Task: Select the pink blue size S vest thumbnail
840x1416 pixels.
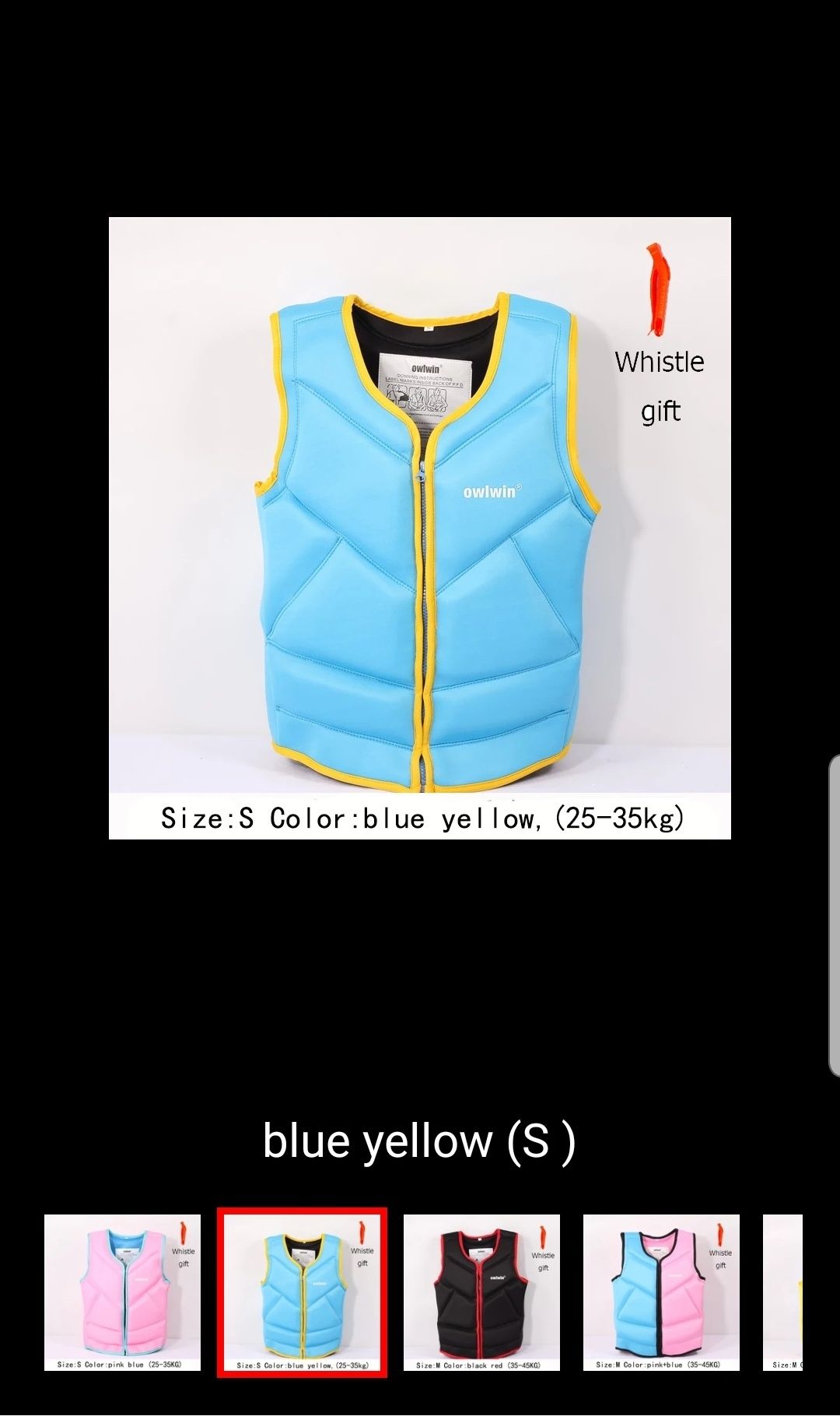Action: 122,1292
